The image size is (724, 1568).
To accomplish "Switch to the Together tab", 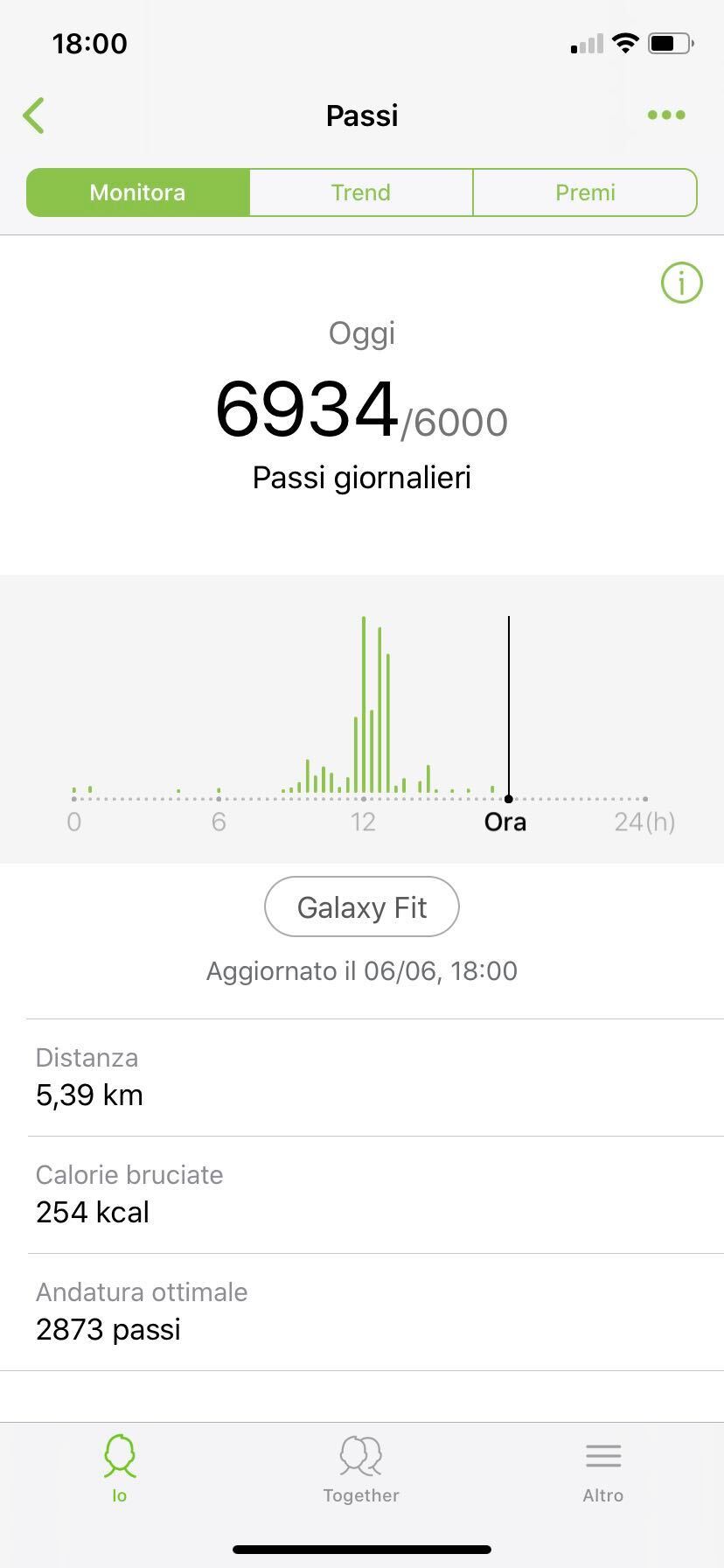I will tap(361, 1468).
